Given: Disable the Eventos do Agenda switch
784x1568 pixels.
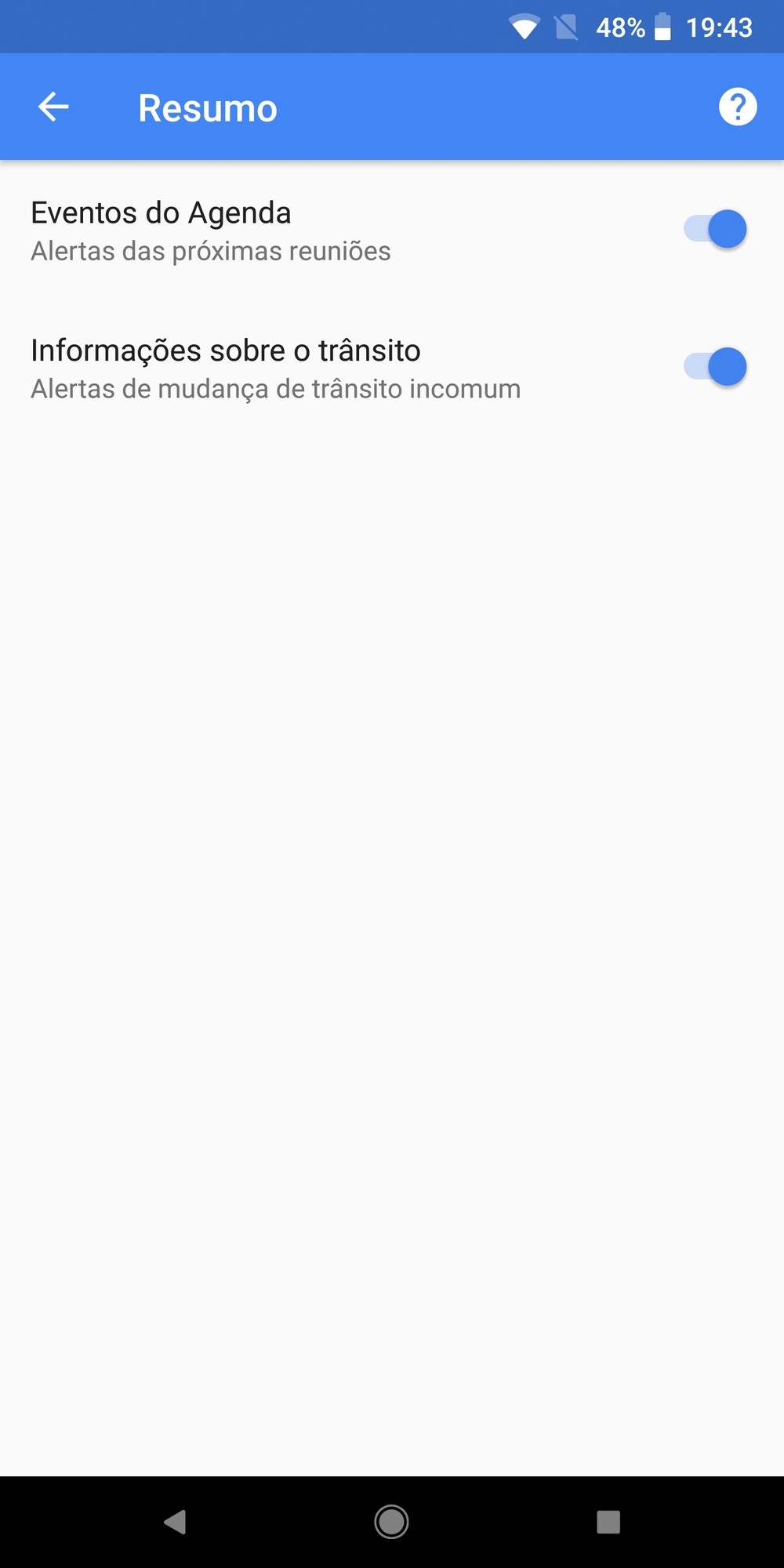Looking at the screenshot, I should click(715, 229).
